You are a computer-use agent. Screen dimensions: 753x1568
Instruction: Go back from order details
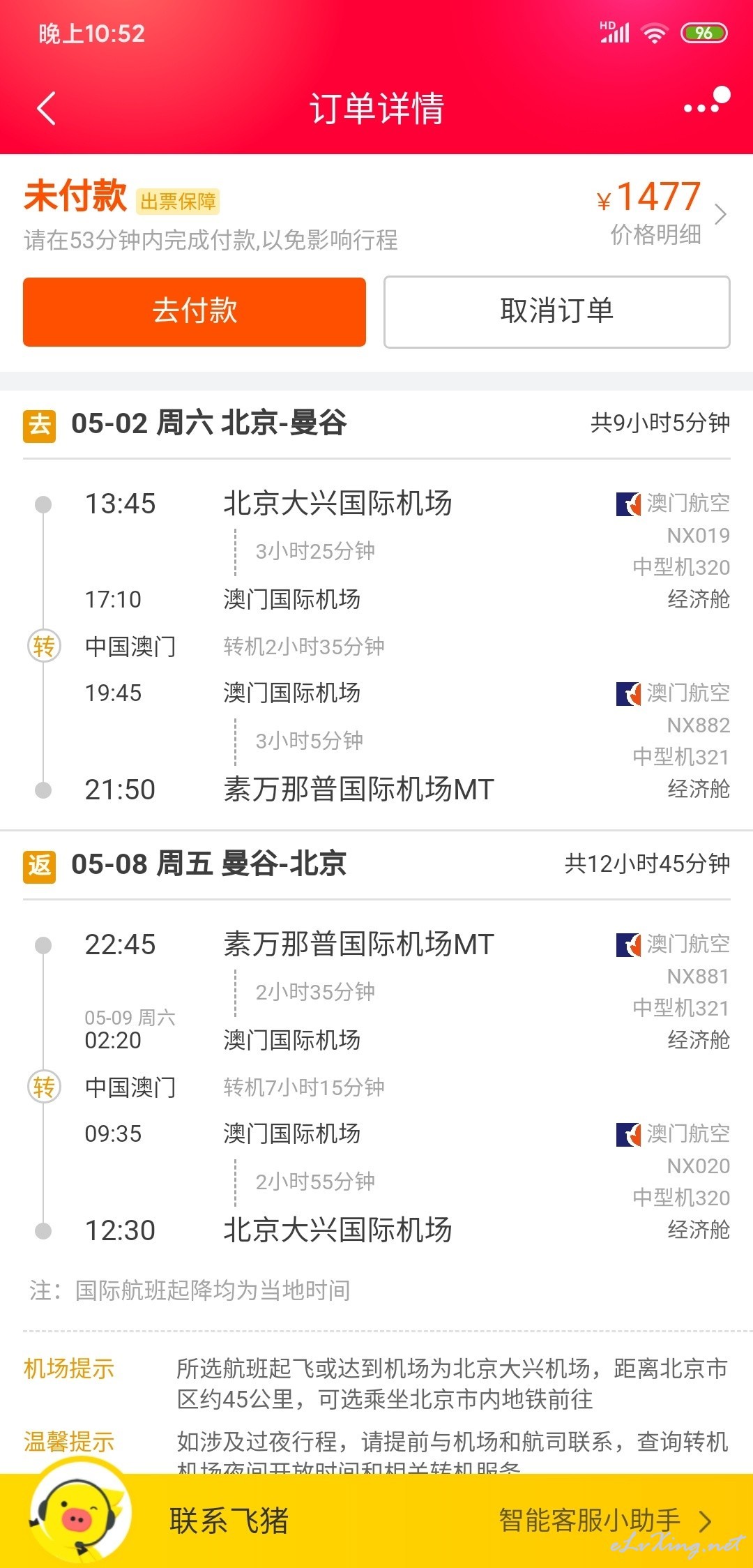[x=46, y=109]
